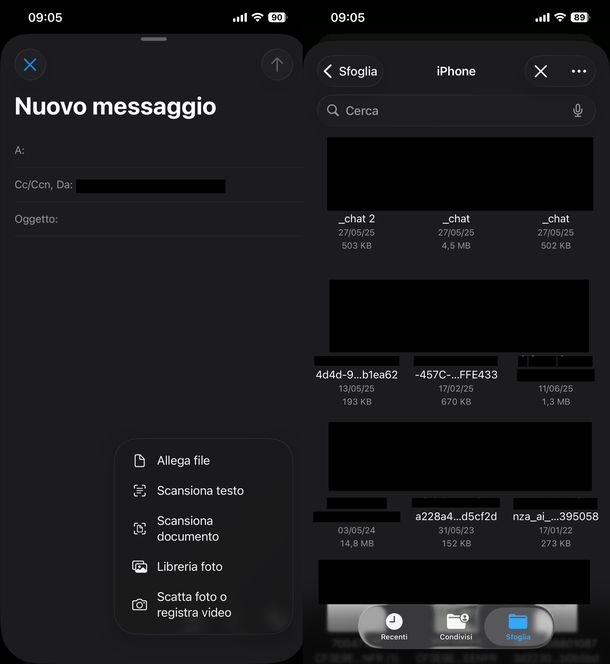Choose Scansiona testo

click(199, 491)
